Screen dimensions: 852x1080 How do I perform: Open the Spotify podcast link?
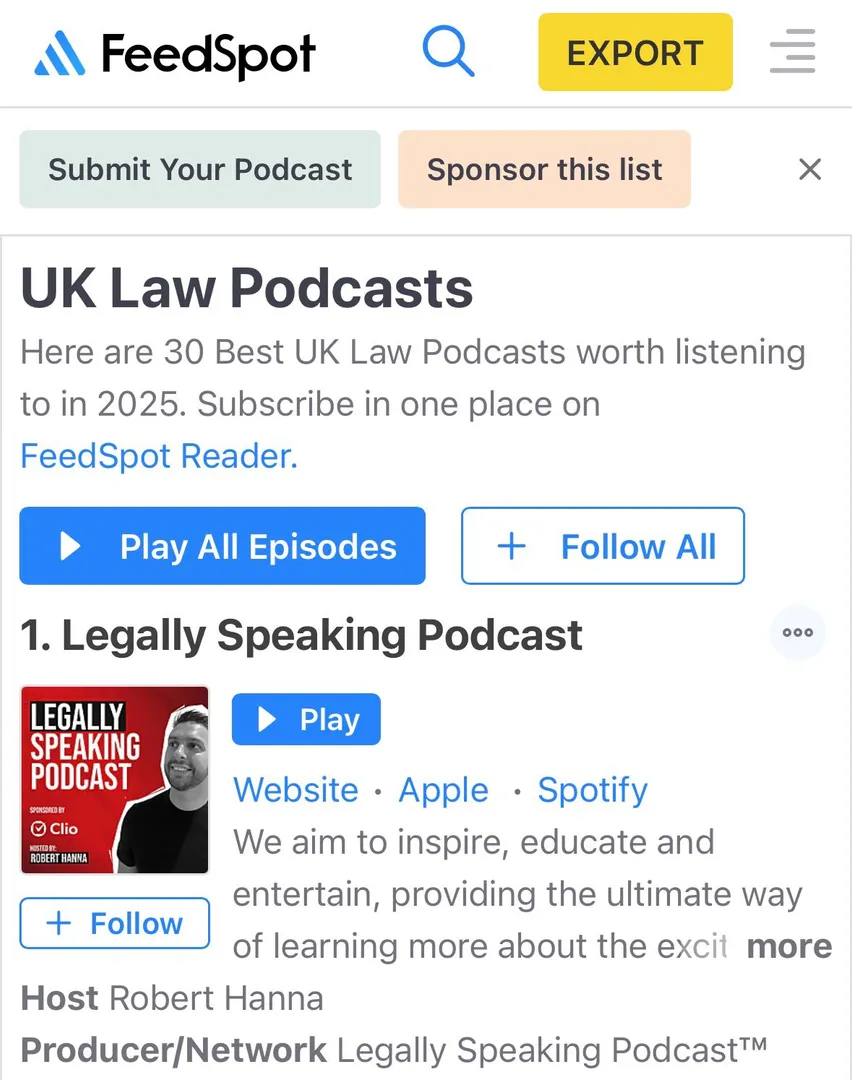pos(592,790)
